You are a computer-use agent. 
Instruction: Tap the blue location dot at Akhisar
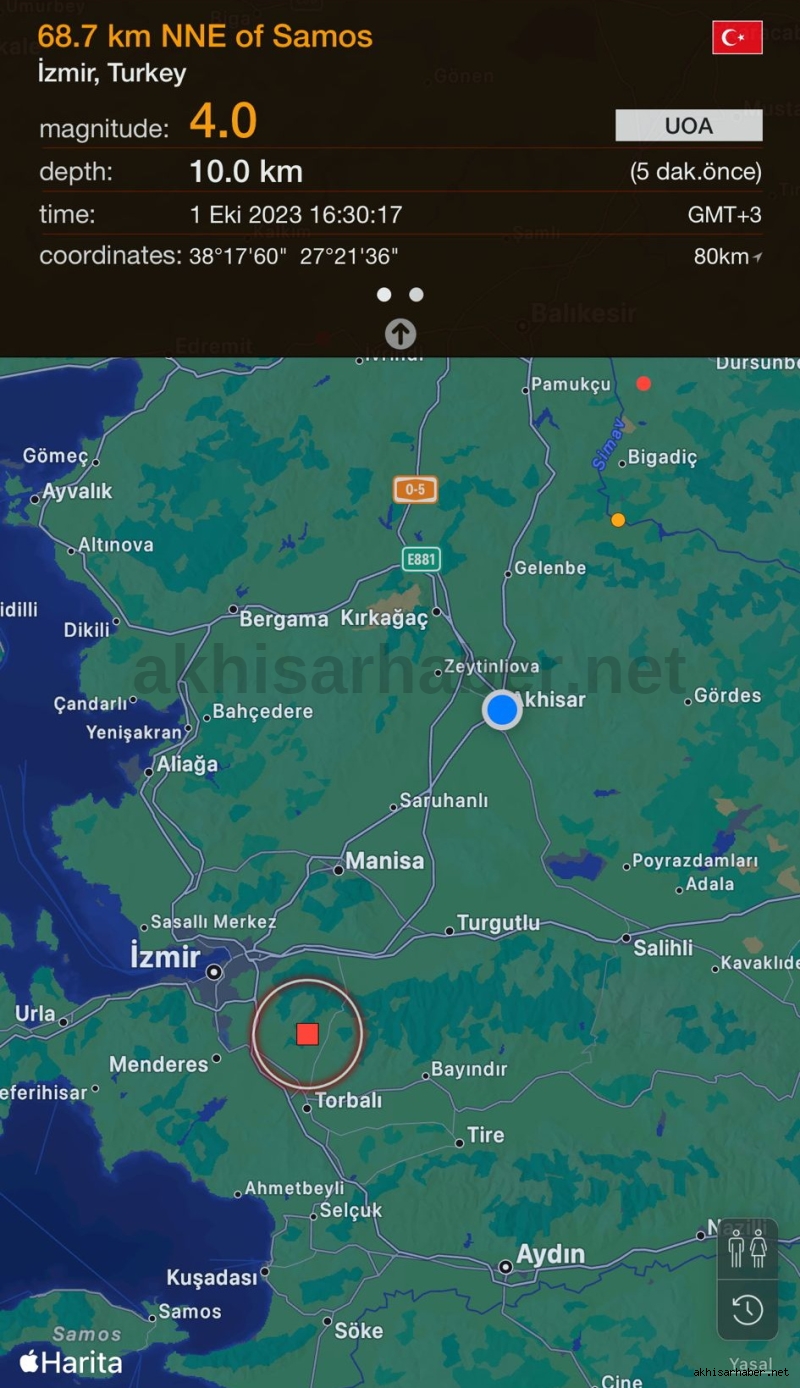[x=501, y=710]
